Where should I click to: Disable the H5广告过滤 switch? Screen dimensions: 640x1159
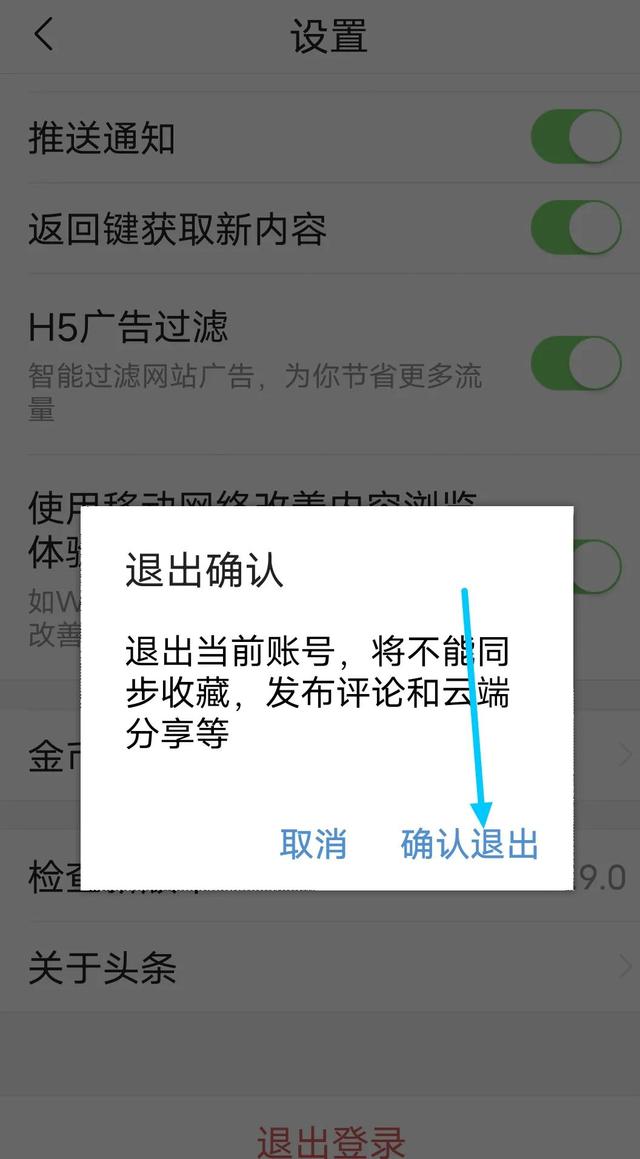coord(576,363)
